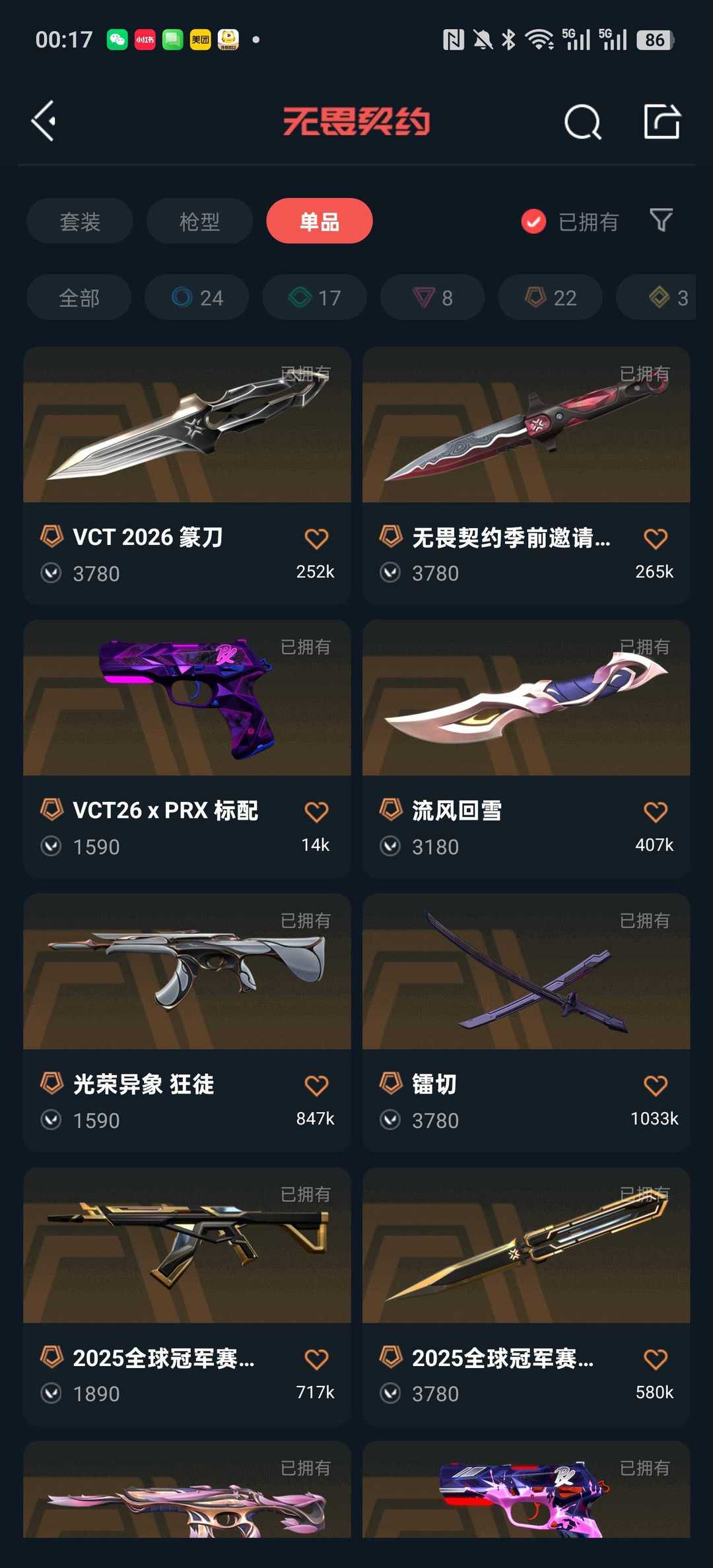Favorite the 镭切 skin with the heart
Viewport: 713px width, 1568px height.
(655, 1085)
